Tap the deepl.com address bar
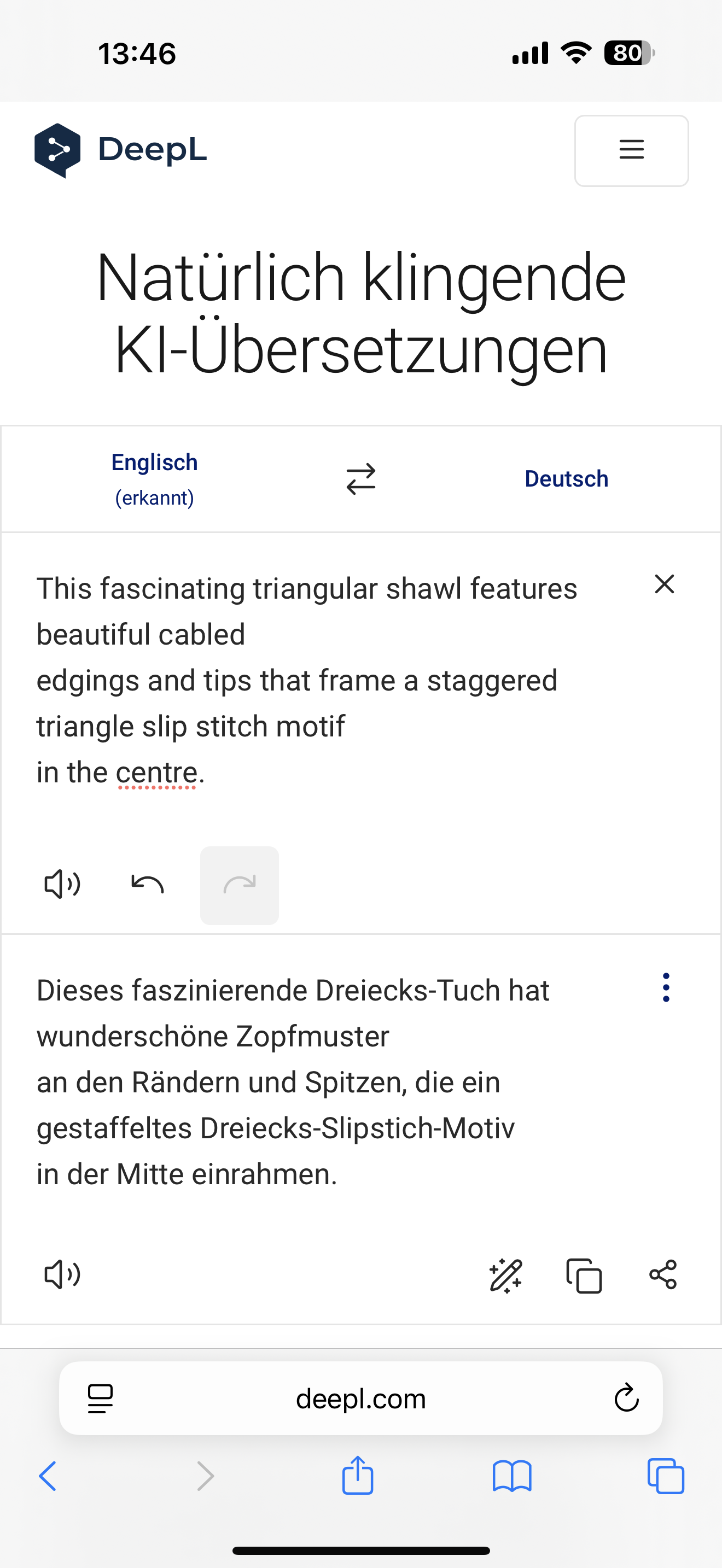Viewport: 722px width, 1568px height. [360, 1398]
